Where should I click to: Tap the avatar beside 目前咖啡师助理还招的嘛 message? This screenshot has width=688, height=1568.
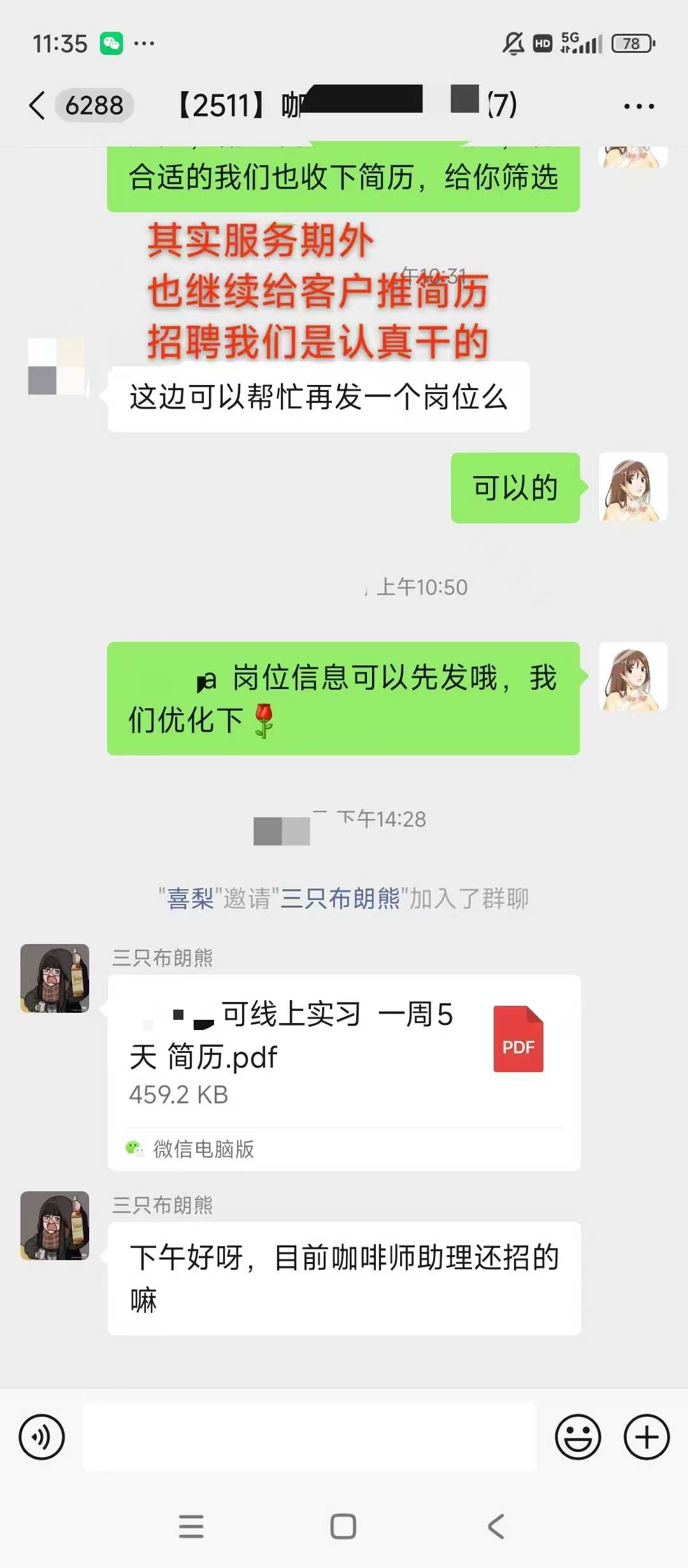click(55, 1226)
